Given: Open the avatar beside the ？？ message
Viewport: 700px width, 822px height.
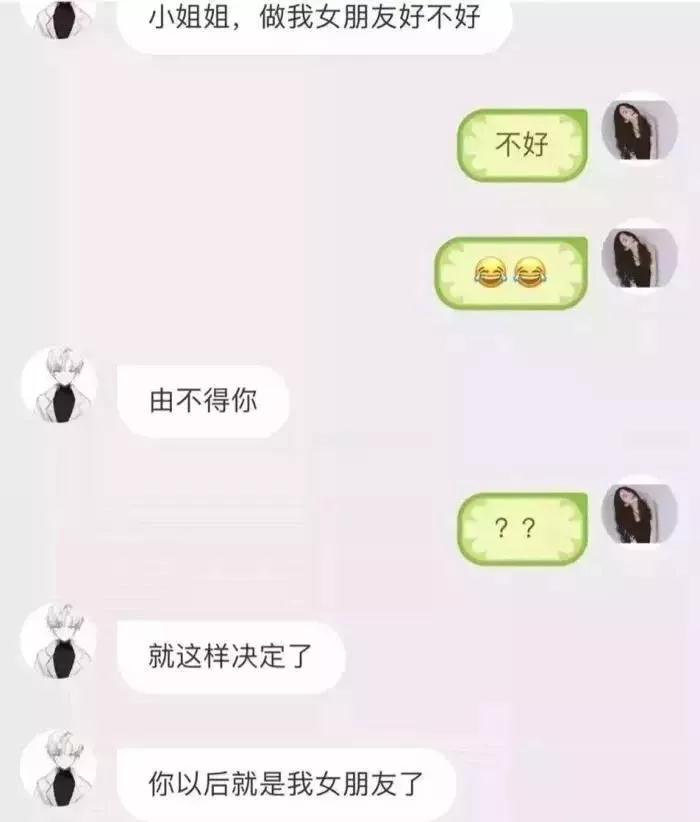Looking at the screenshot, I should [x=640, y=510].
